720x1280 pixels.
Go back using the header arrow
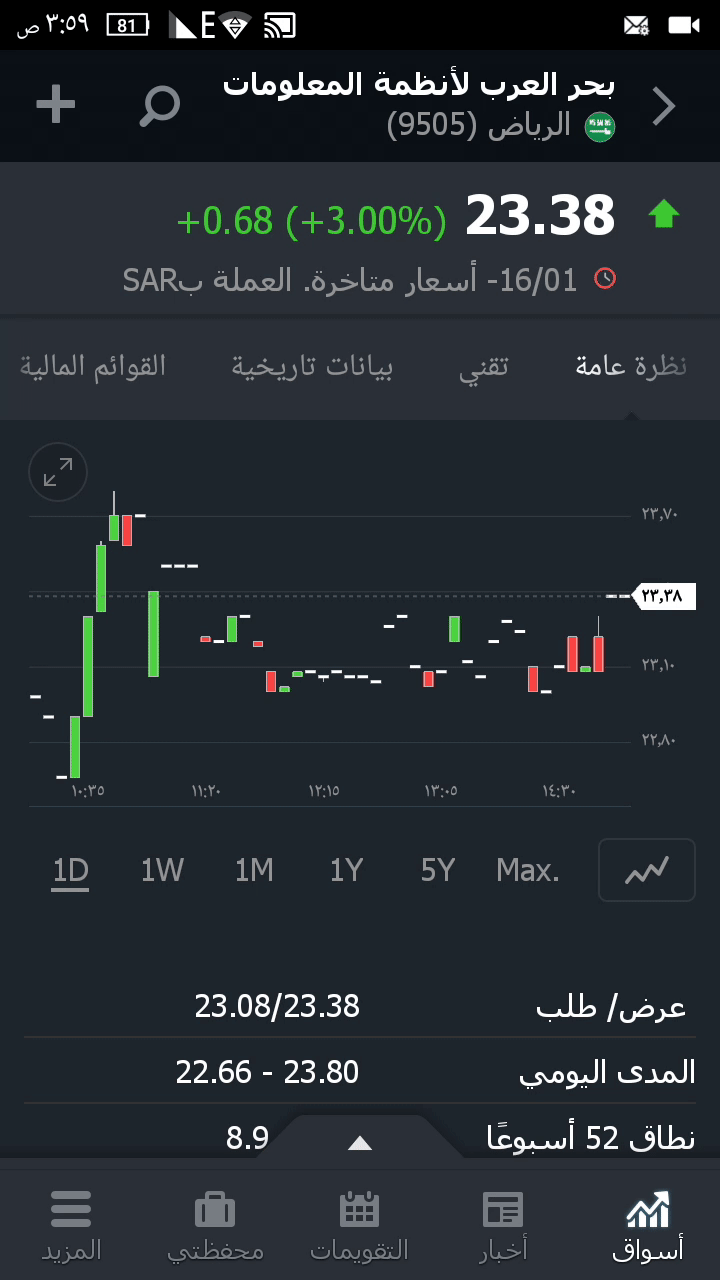(664, 106)
